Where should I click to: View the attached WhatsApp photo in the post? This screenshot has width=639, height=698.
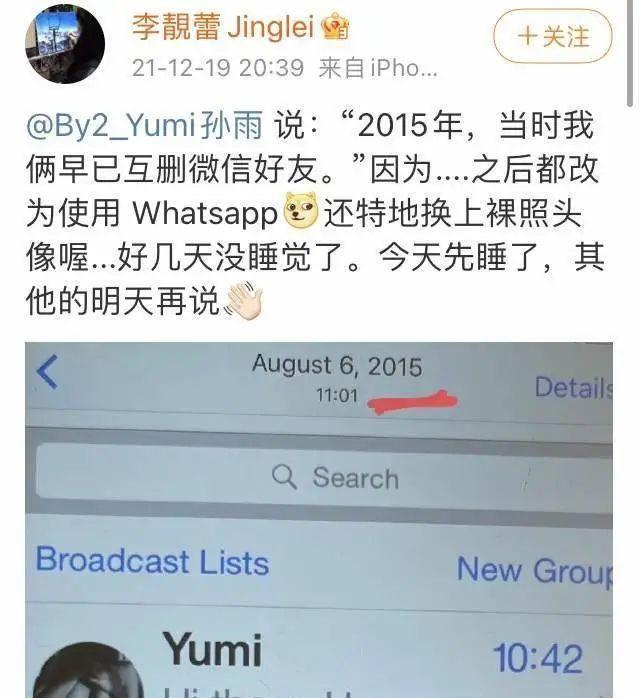point(318,520)
